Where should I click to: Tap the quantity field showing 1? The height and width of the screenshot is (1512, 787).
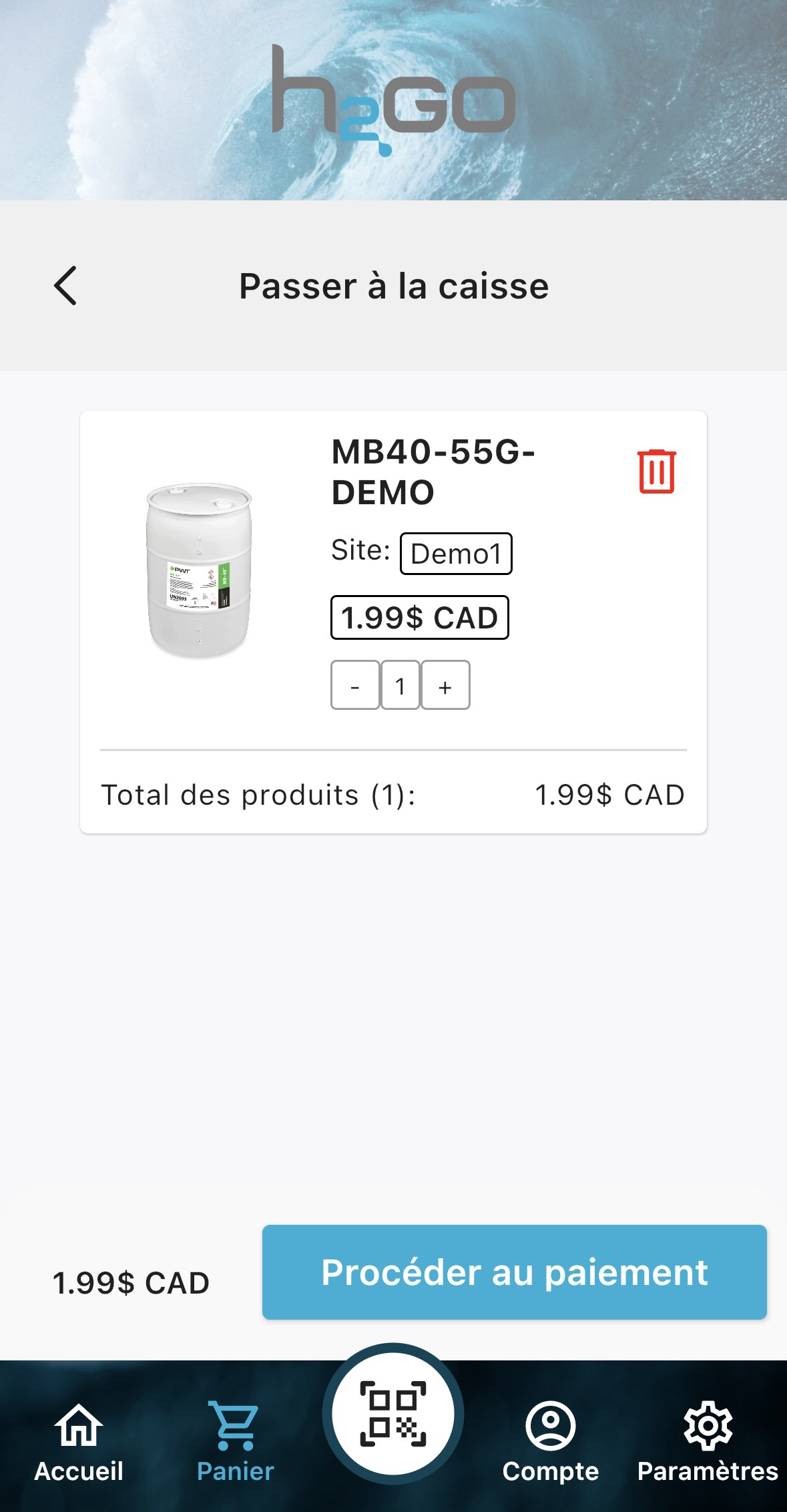coord(401,685)
